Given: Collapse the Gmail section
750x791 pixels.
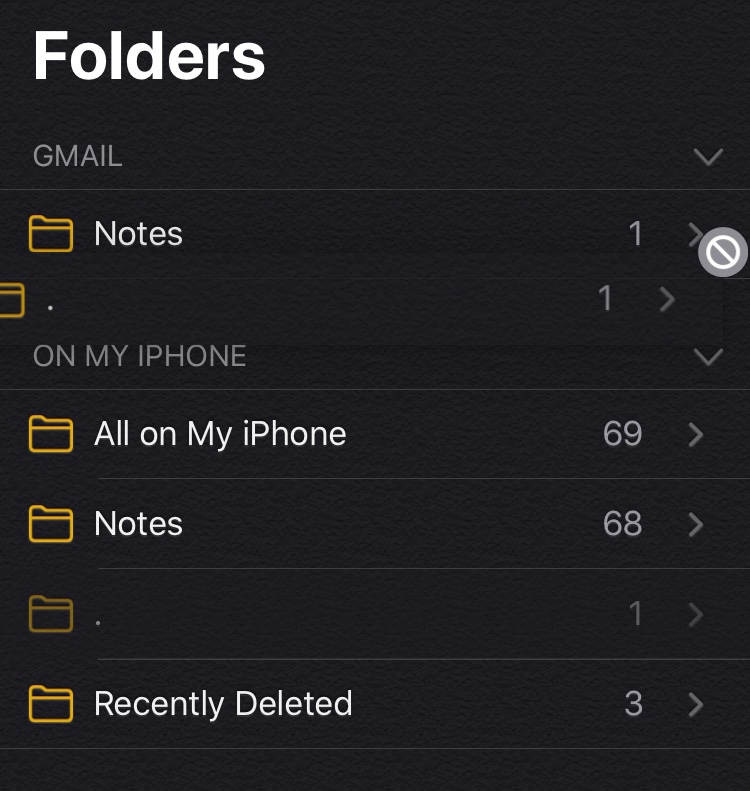Looking at the screenshot, I should [x=708, y=157].
